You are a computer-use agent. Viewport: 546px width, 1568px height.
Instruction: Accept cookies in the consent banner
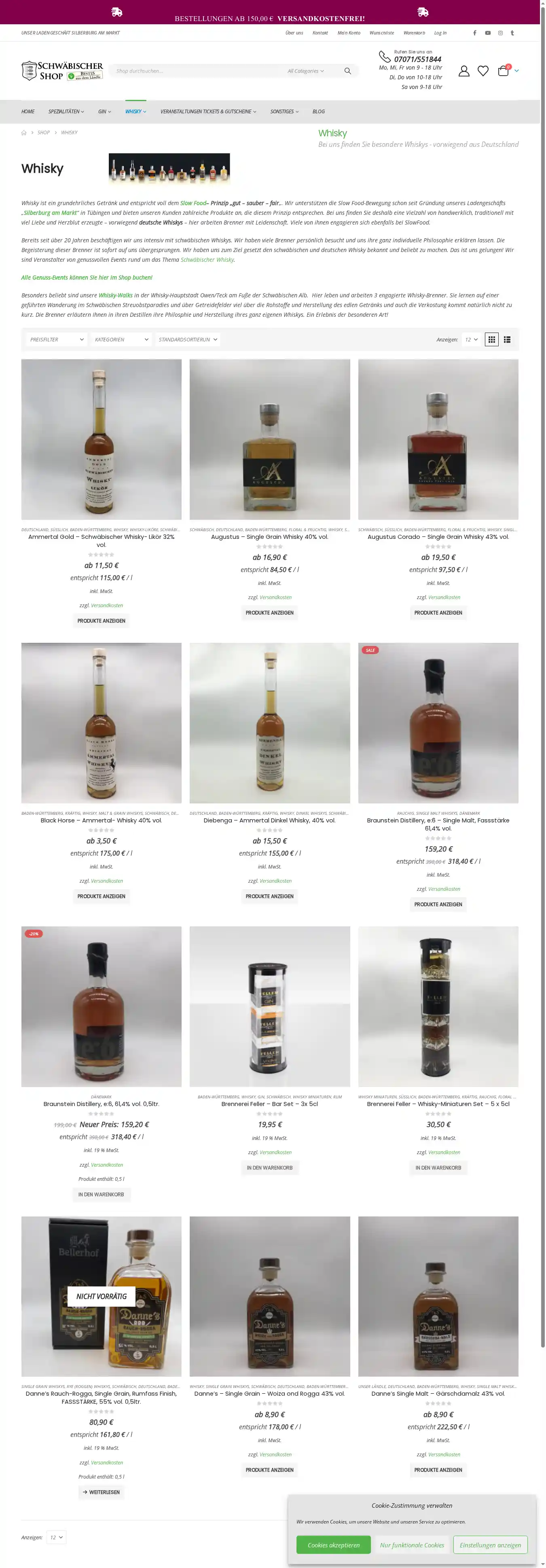[x=334, y=1545]
